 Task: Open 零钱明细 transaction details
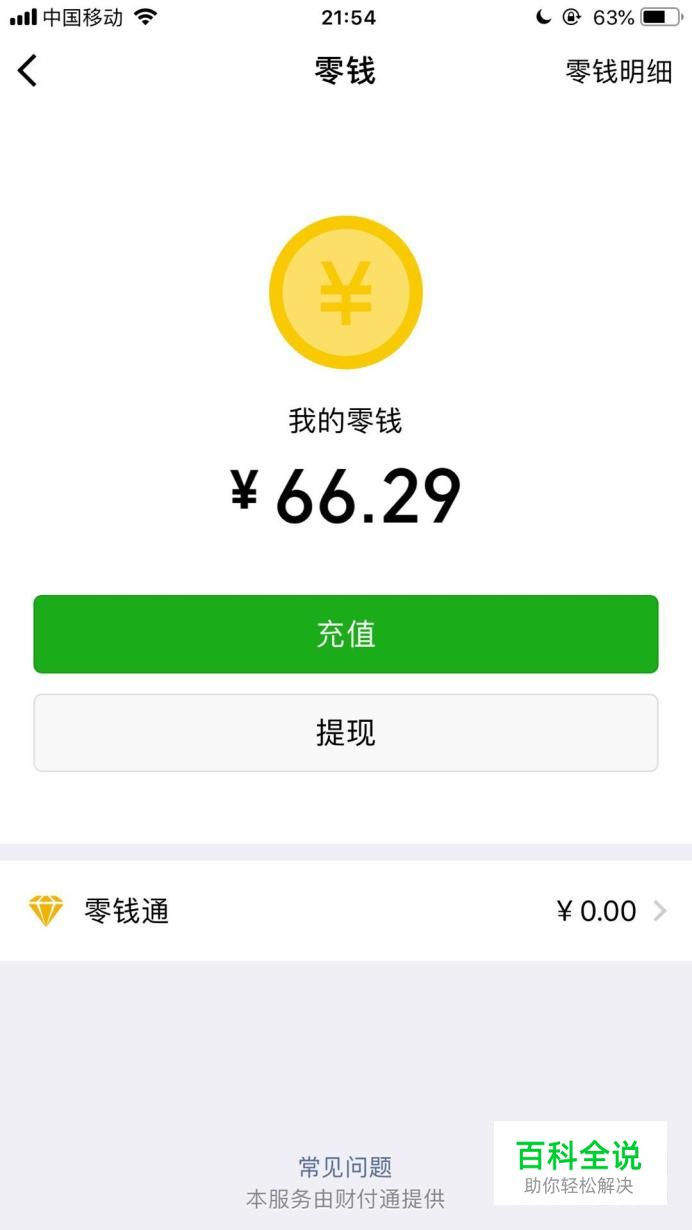point(619,72)
